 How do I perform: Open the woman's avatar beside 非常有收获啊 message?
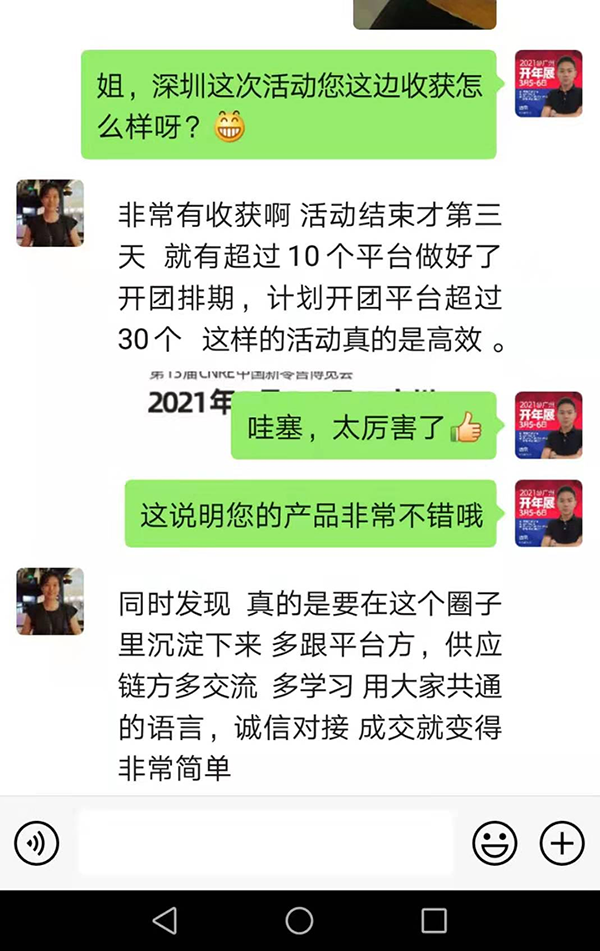[x=50, y=214]
